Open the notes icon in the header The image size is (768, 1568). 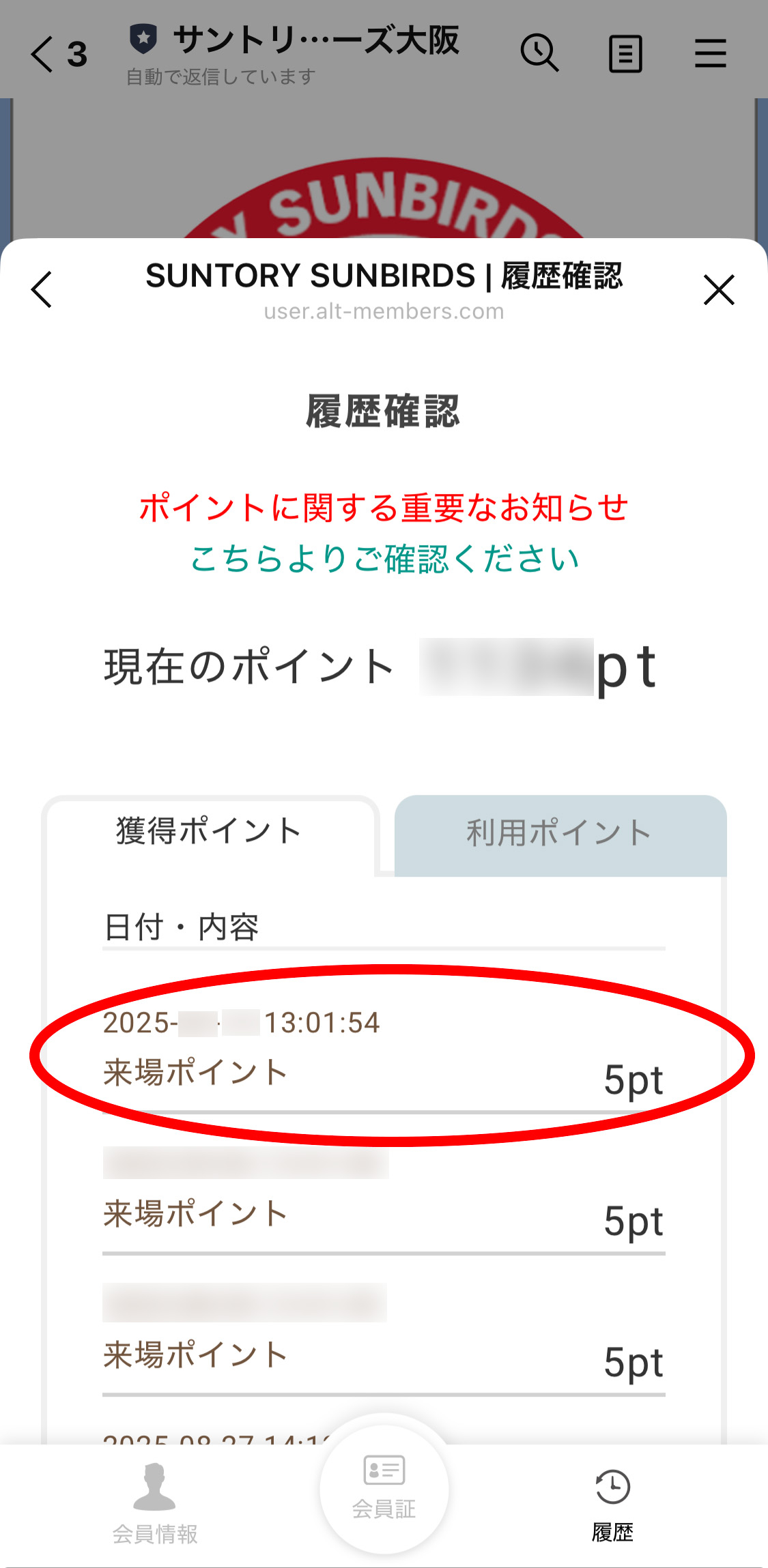click(x=625, y=54)
